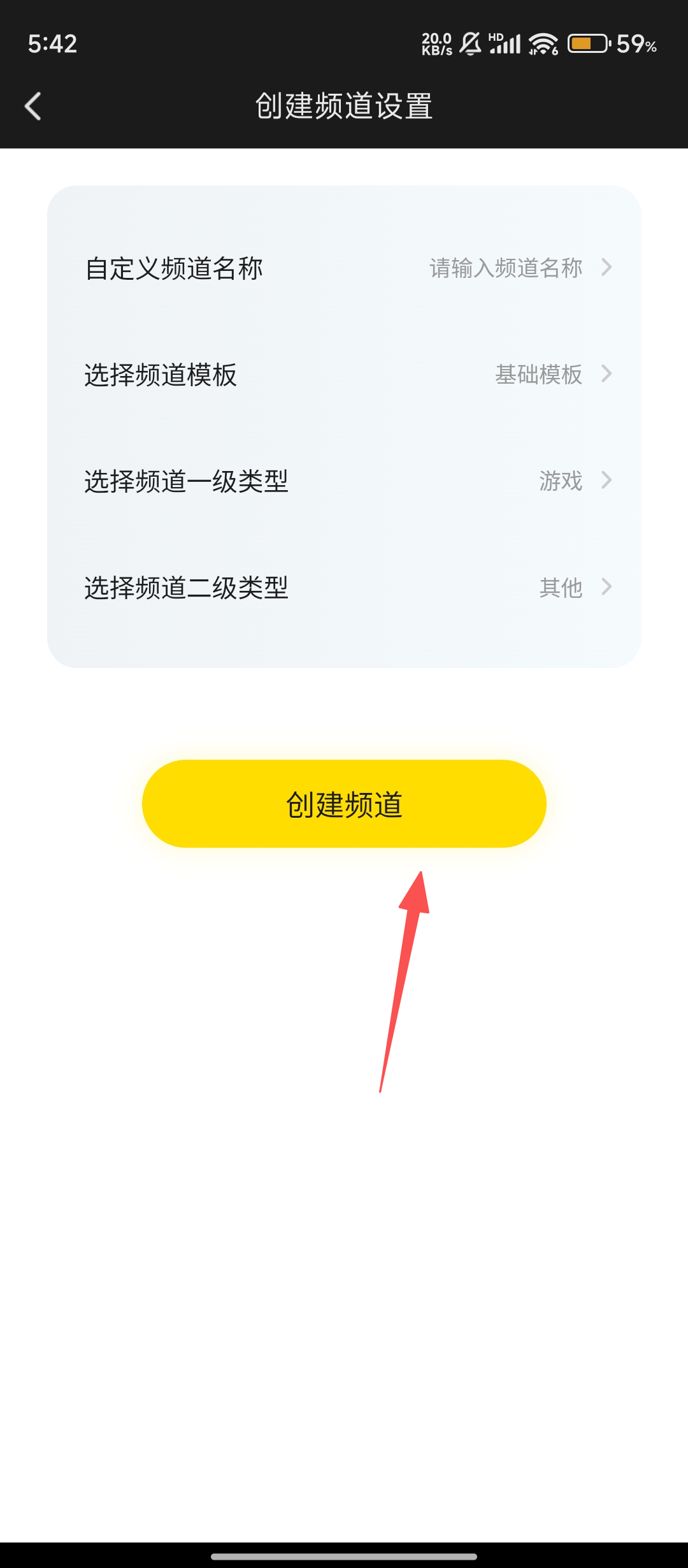Screen dimensions: 688x1568
Task: Enter a custom channel name (自定义频道名称)
Action: 344,268
